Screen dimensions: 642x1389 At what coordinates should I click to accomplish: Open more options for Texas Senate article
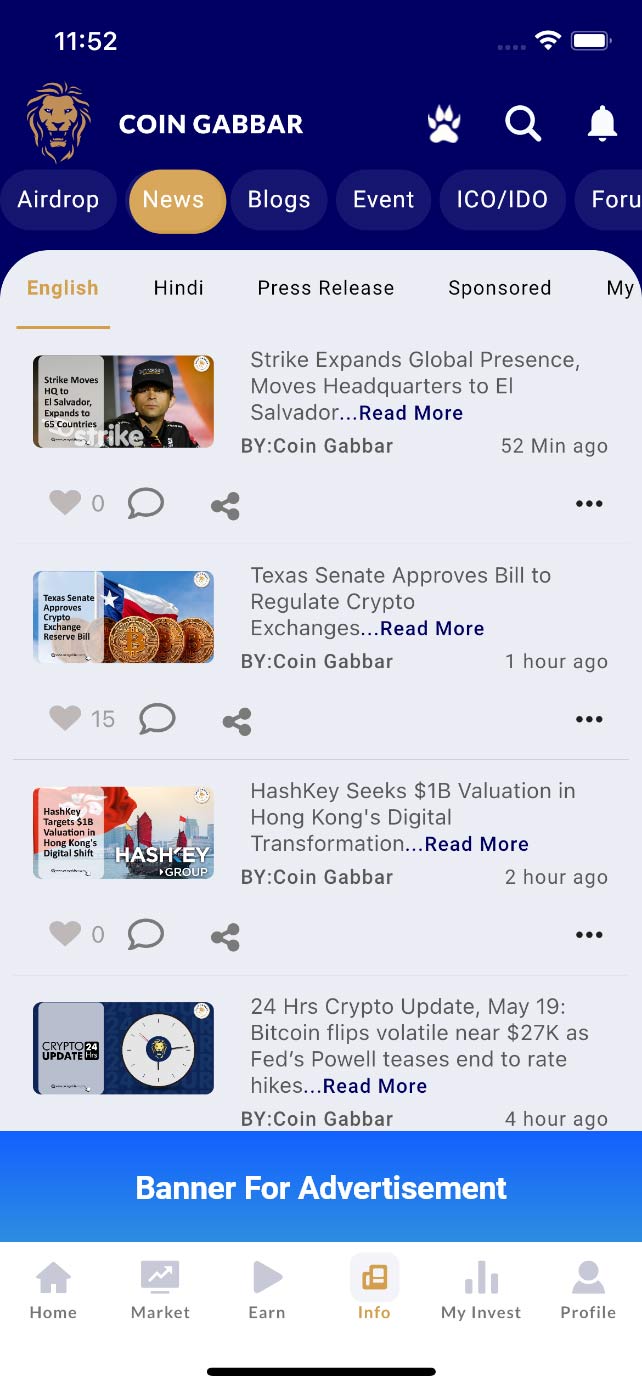pos(589,719)
